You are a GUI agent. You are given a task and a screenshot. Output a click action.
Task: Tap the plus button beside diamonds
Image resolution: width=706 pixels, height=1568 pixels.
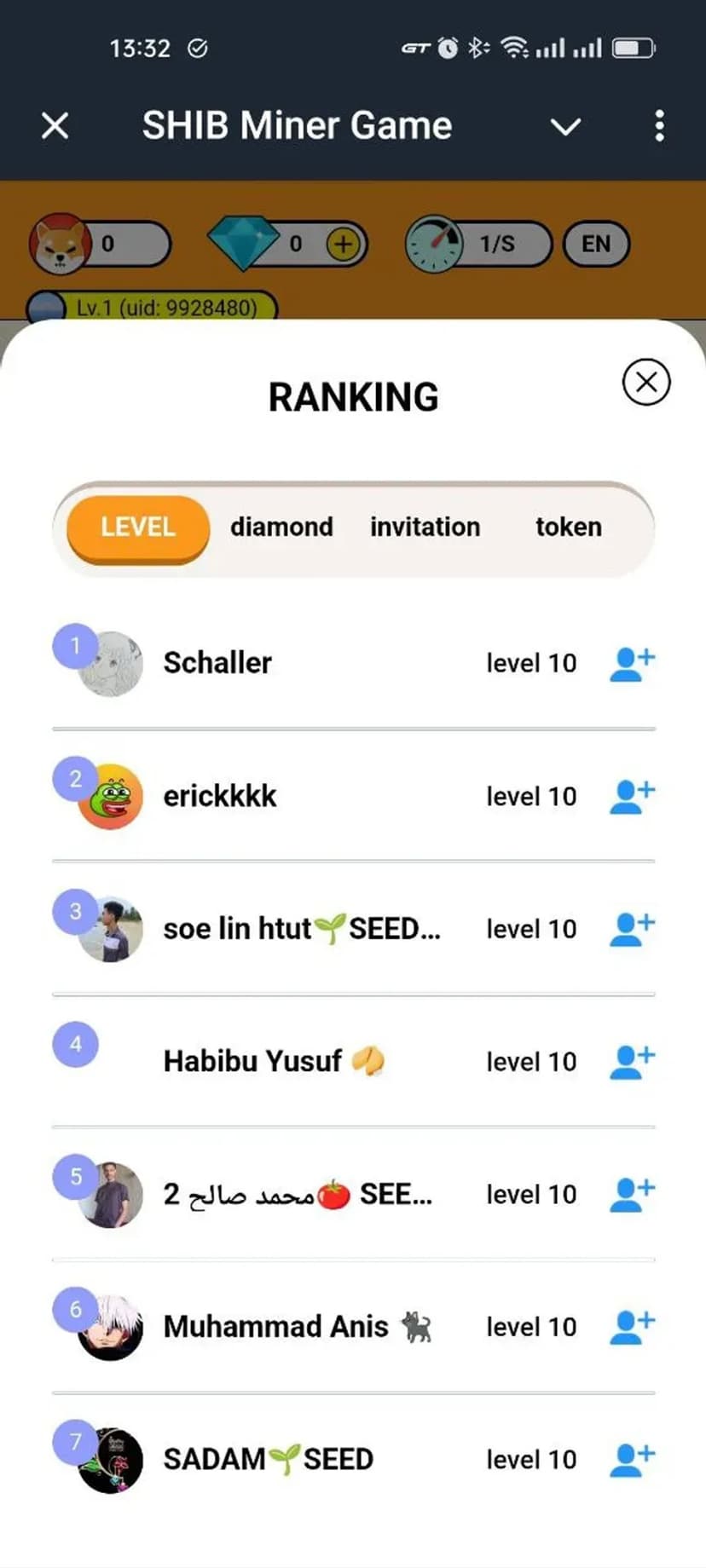(343, 245)
